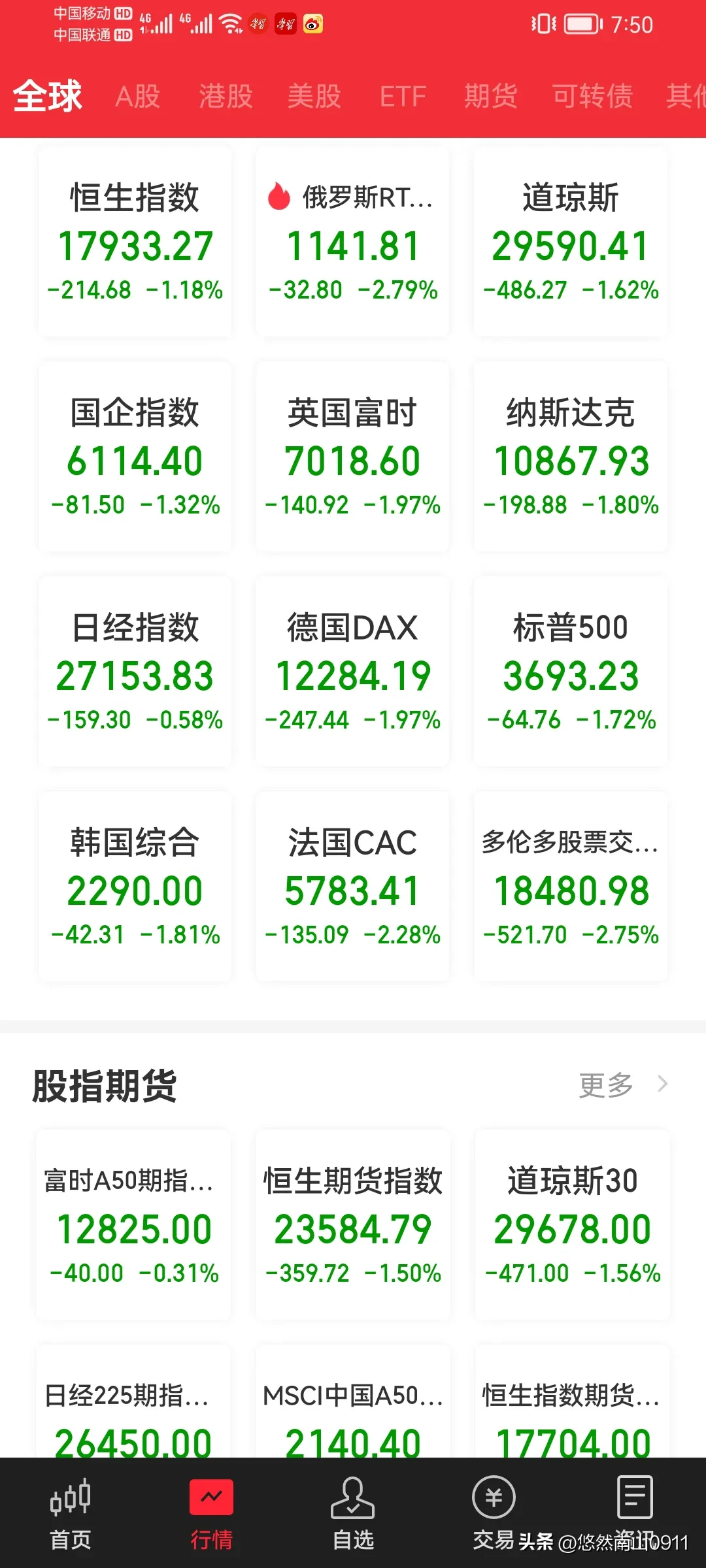This screenshot has width=706, height=1568.
Task: Open the 道琼斯 index card
Action: coord(571,242)
